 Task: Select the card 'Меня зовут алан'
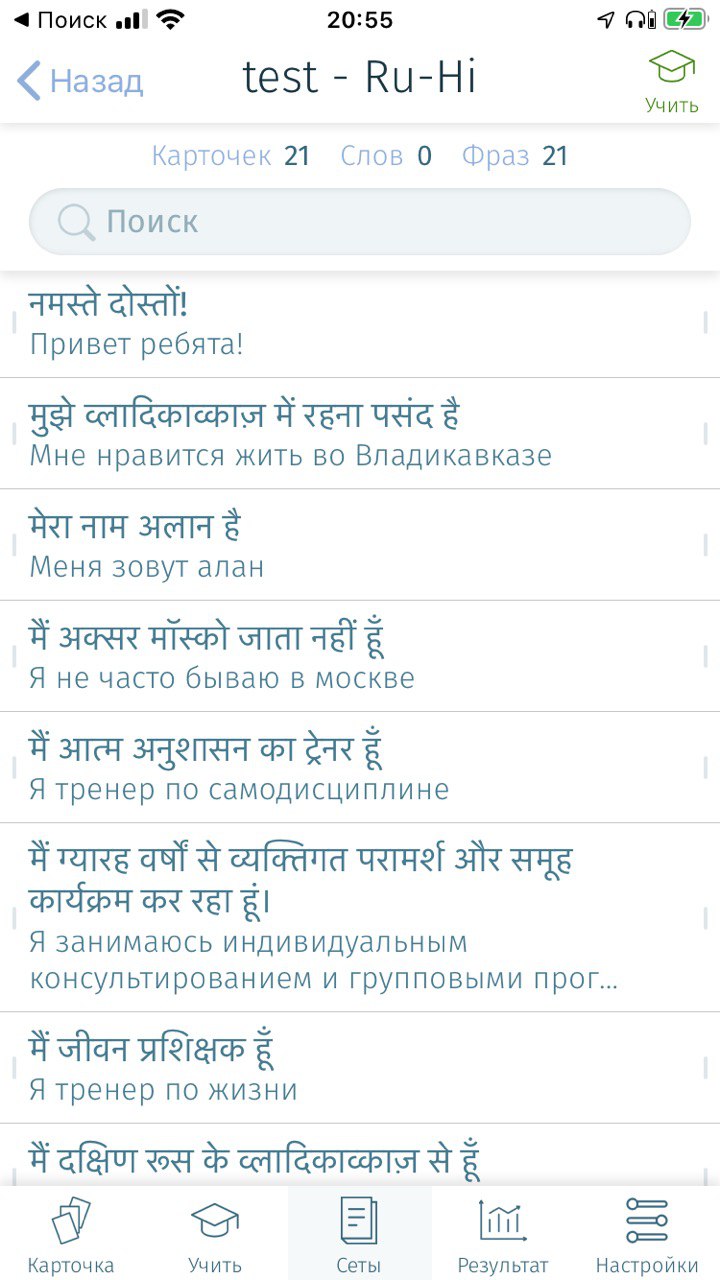point(360,545)
